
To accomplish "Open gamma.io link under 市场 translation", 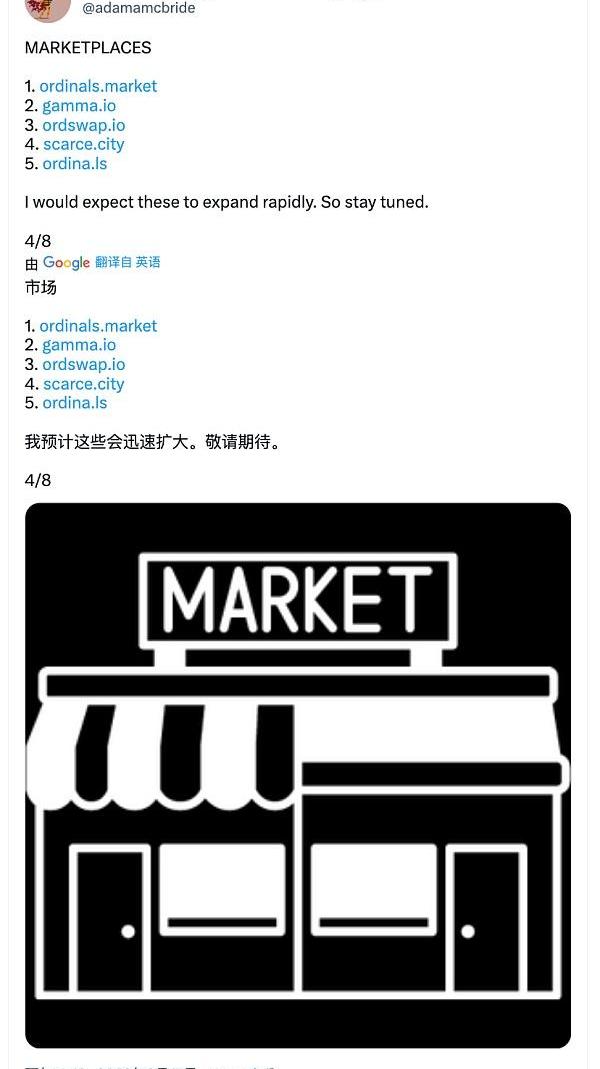I will coord(79,345).
